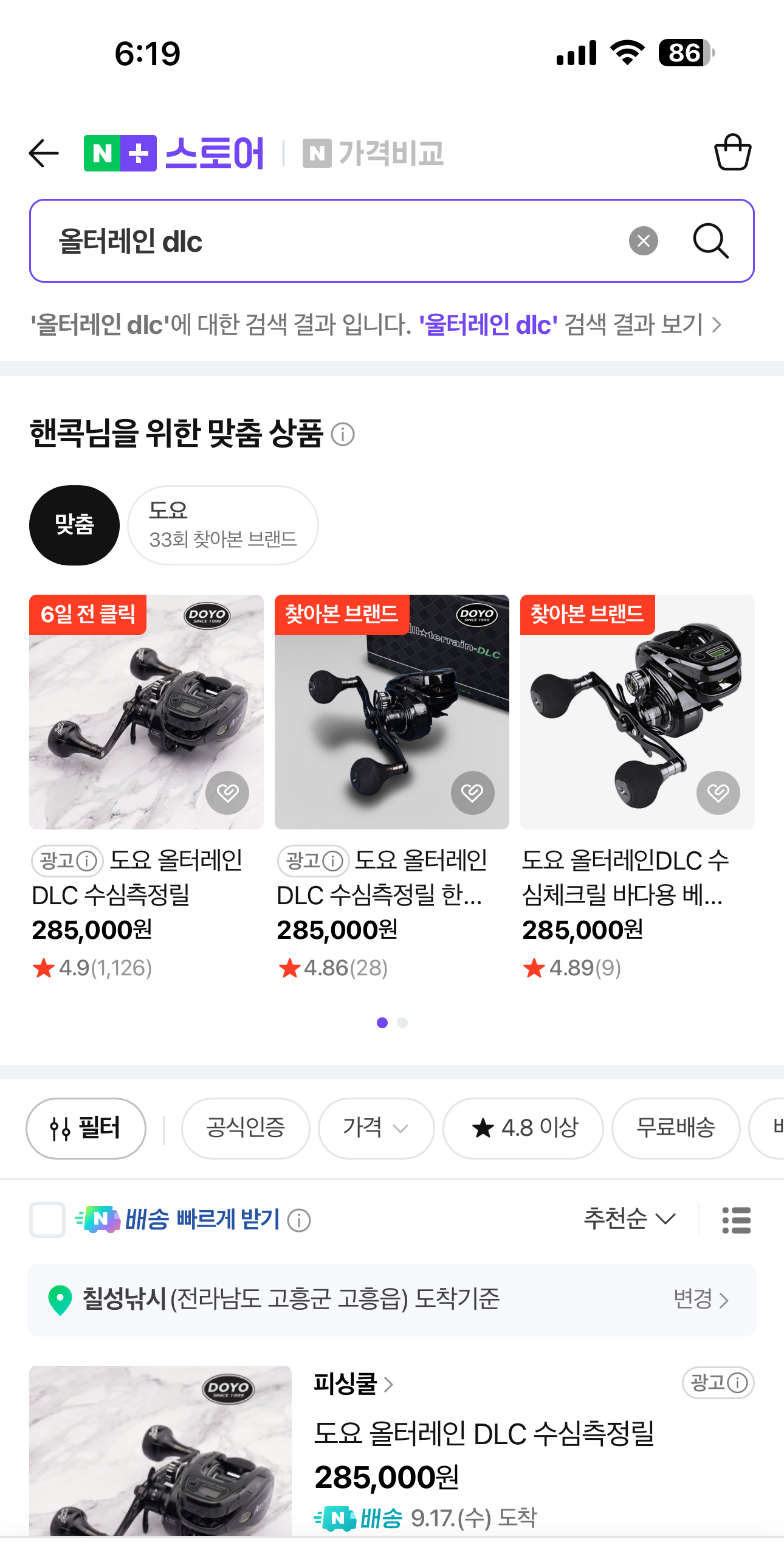
Task: Save the 4.86-rated reel to wishlist
Action: (x=472, y=792)
